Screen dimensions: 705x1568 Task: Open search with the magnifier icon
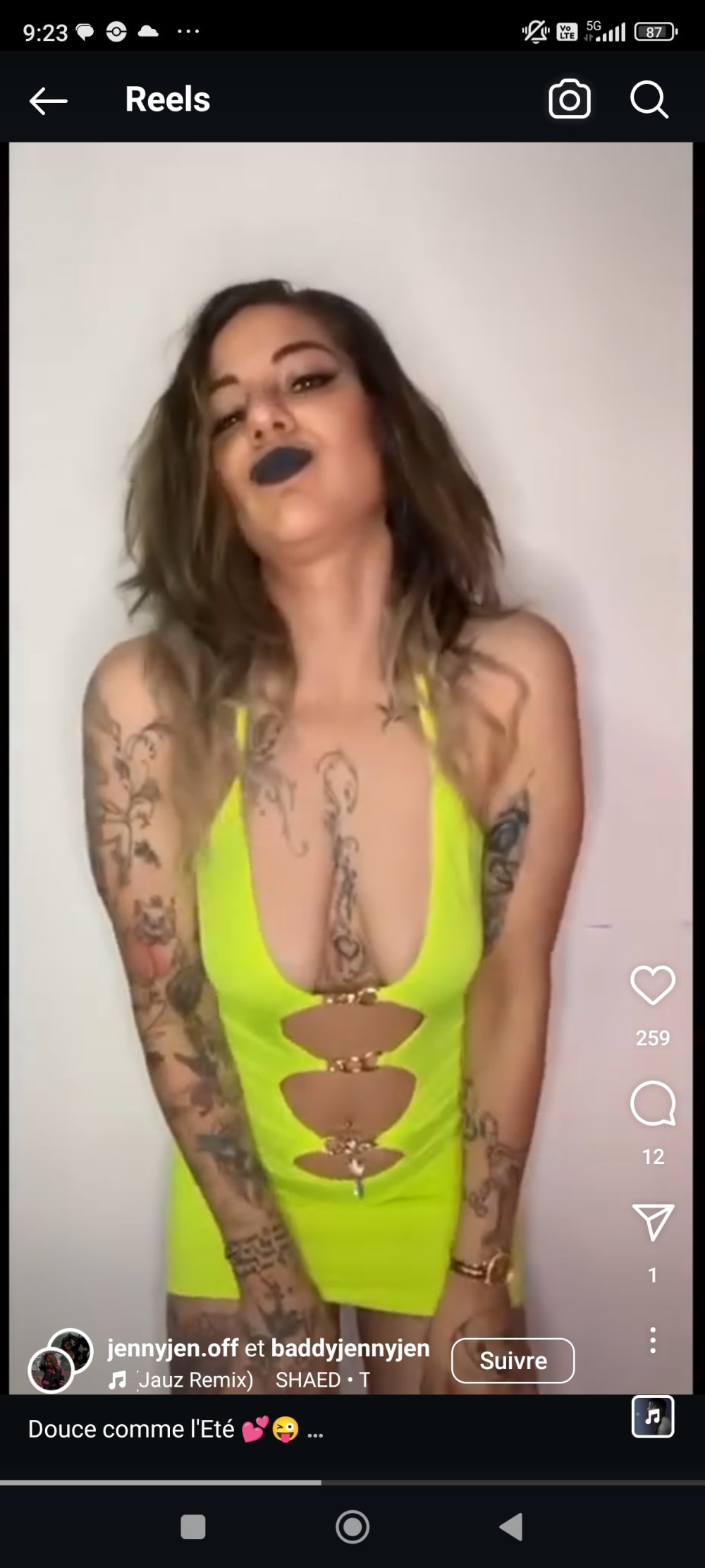point(649,99)
